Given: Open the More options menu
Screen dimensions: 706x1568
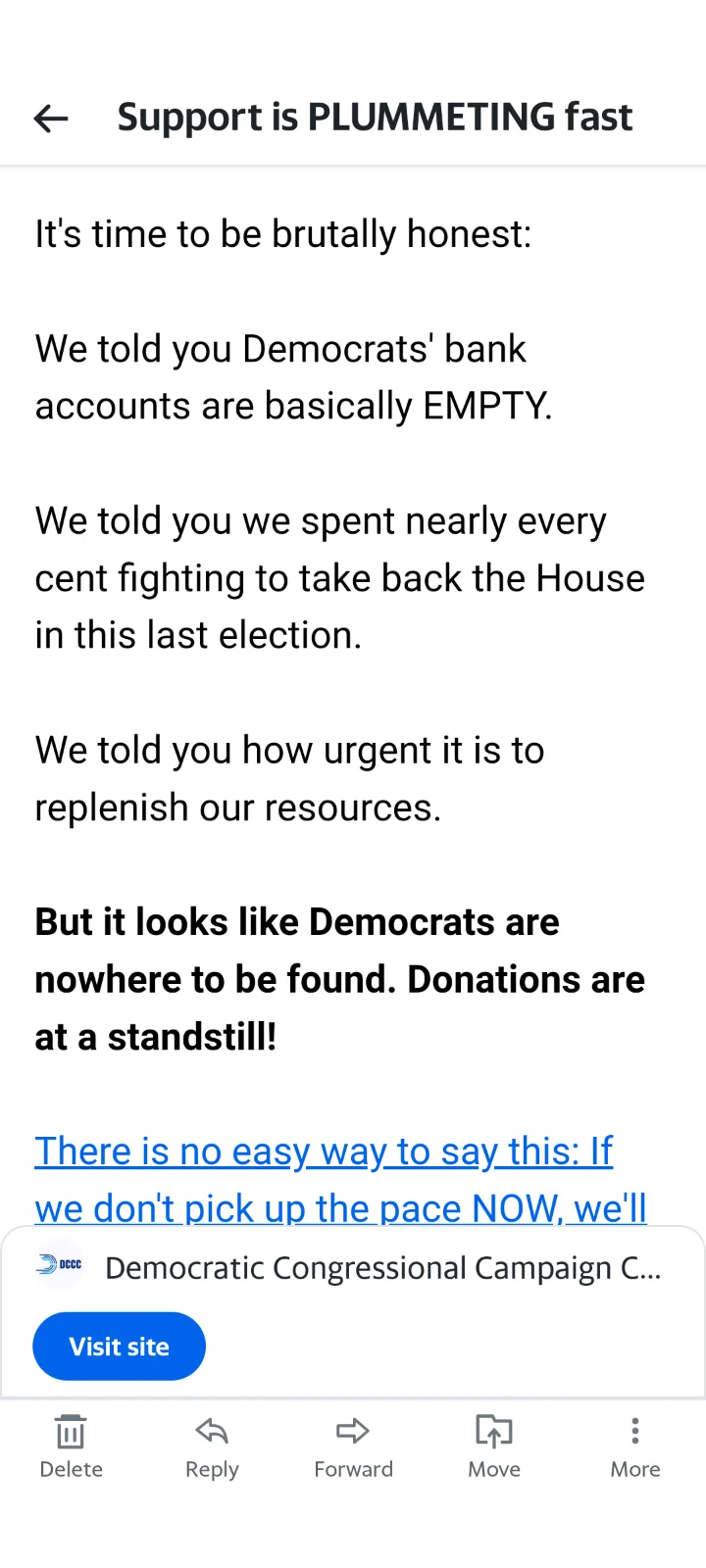Looking at the screenshot, I should tap(635, 1445).
